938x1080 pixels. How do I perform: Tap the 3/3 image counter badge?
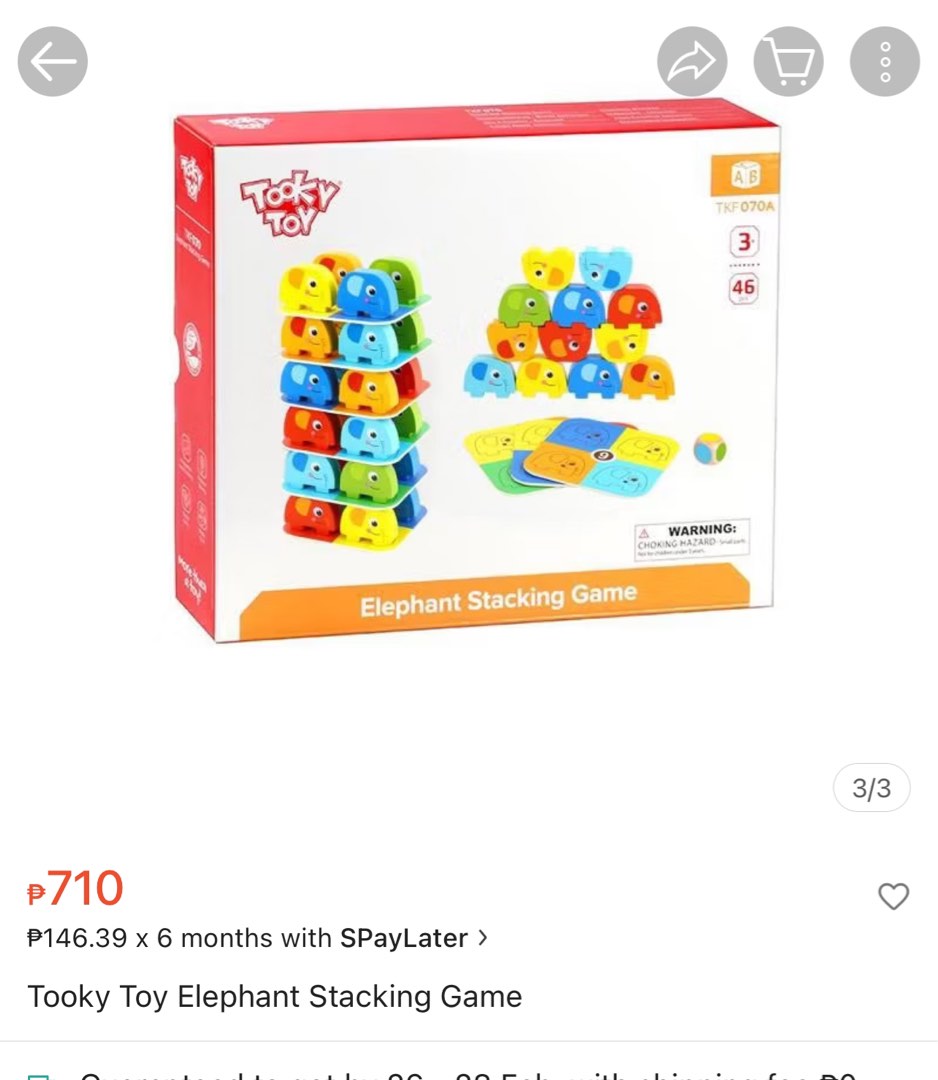871,789
